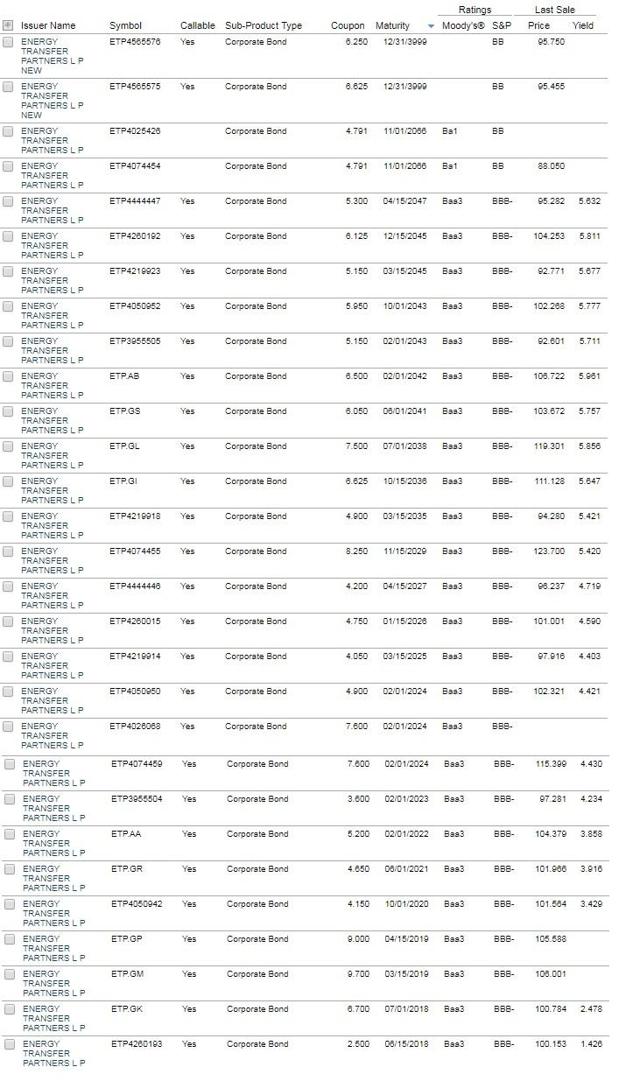This screenshot has width=640, height=1081.
Task: Select the checkbox for bond ETP.GS
Action: coord(8,412)
